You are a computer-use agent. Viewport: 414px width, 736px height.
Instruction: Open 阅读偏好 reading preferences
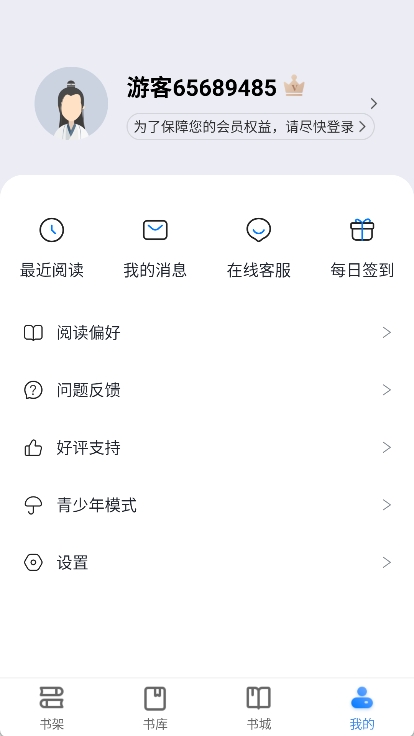point(207,333)
